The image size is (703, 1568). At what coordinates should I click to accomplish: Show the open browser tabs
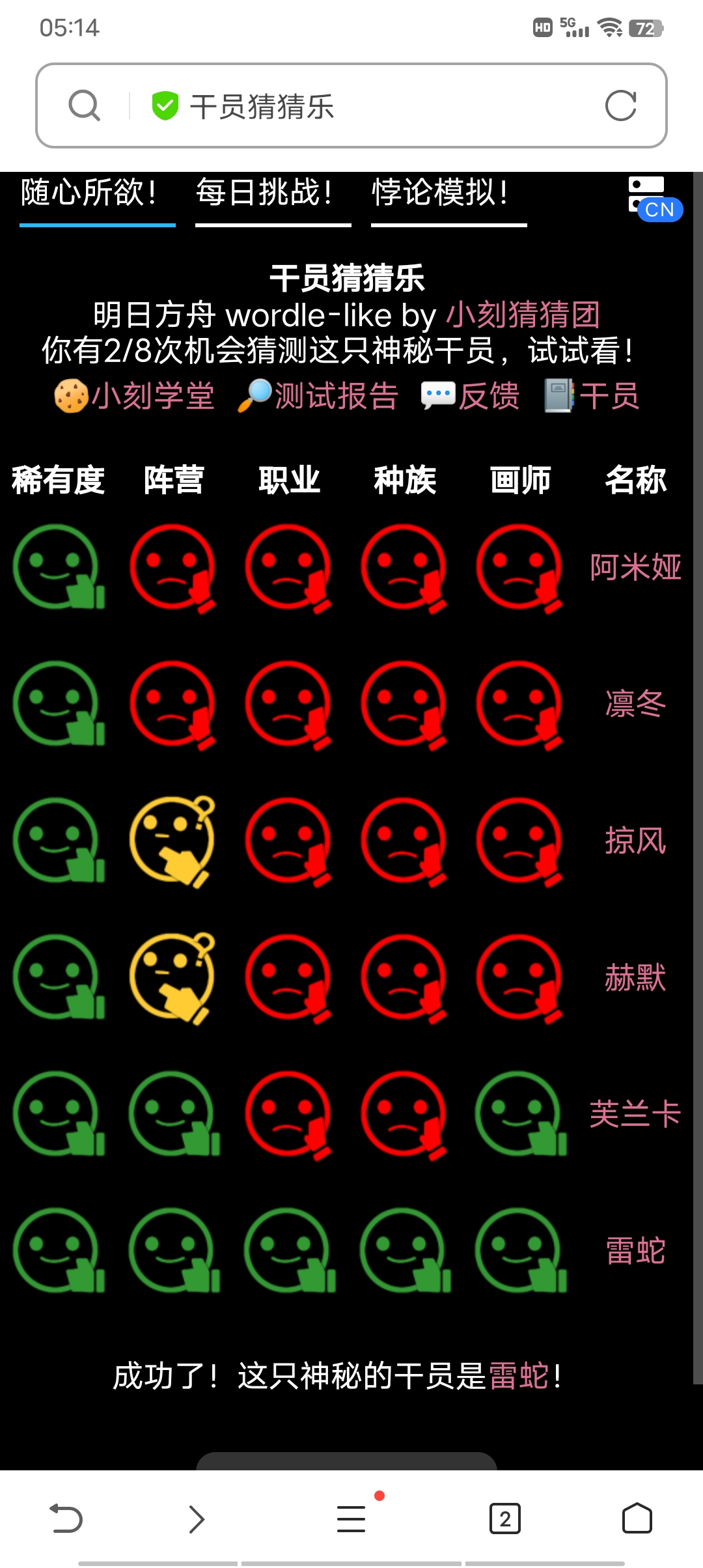pyautogui.click(x=504, y=1519)
